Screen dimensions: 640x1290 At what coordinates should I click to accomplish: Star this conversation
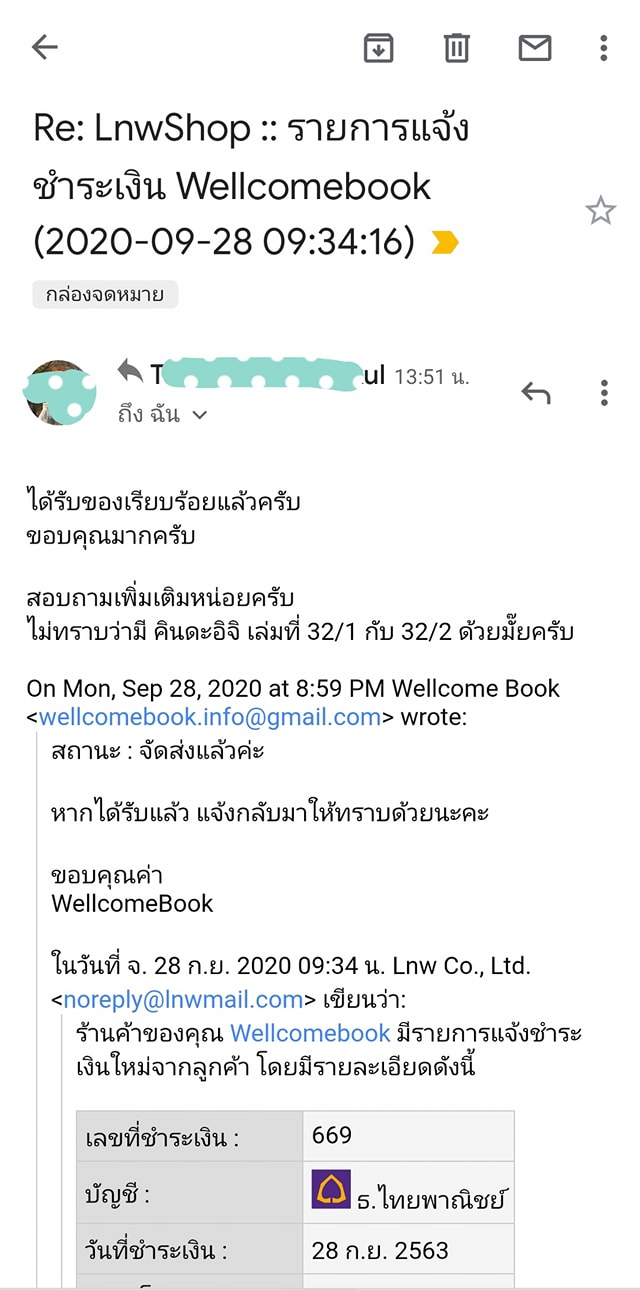[x=600, y=211]
